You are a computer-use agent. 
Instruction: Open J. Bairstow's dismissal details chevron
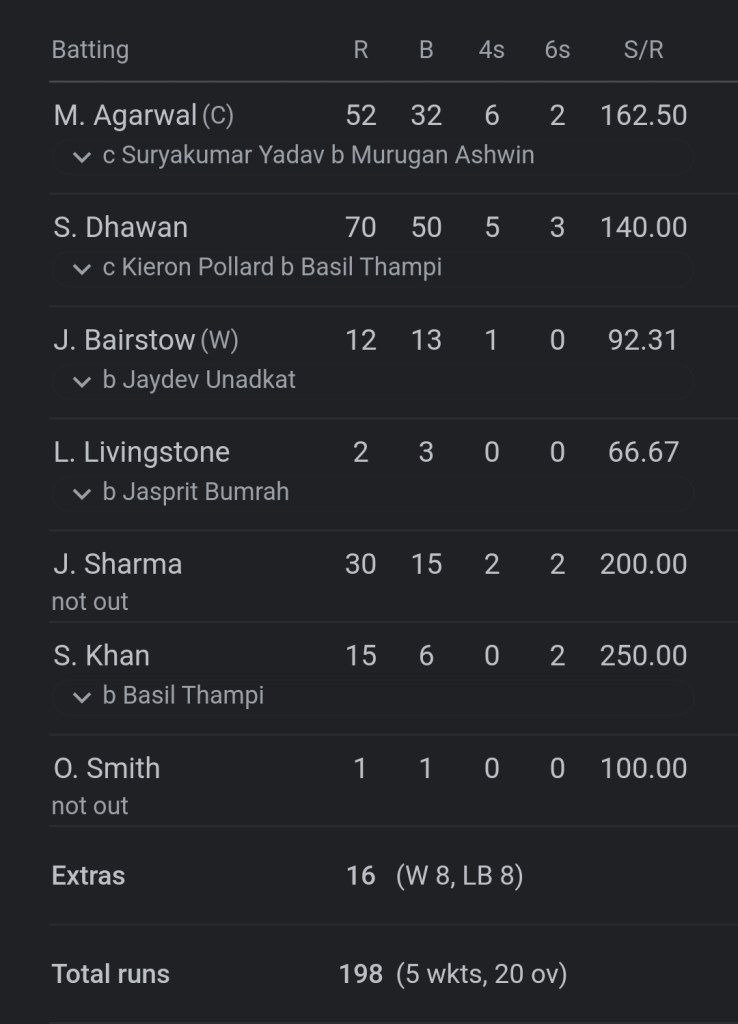pos(82,381)
